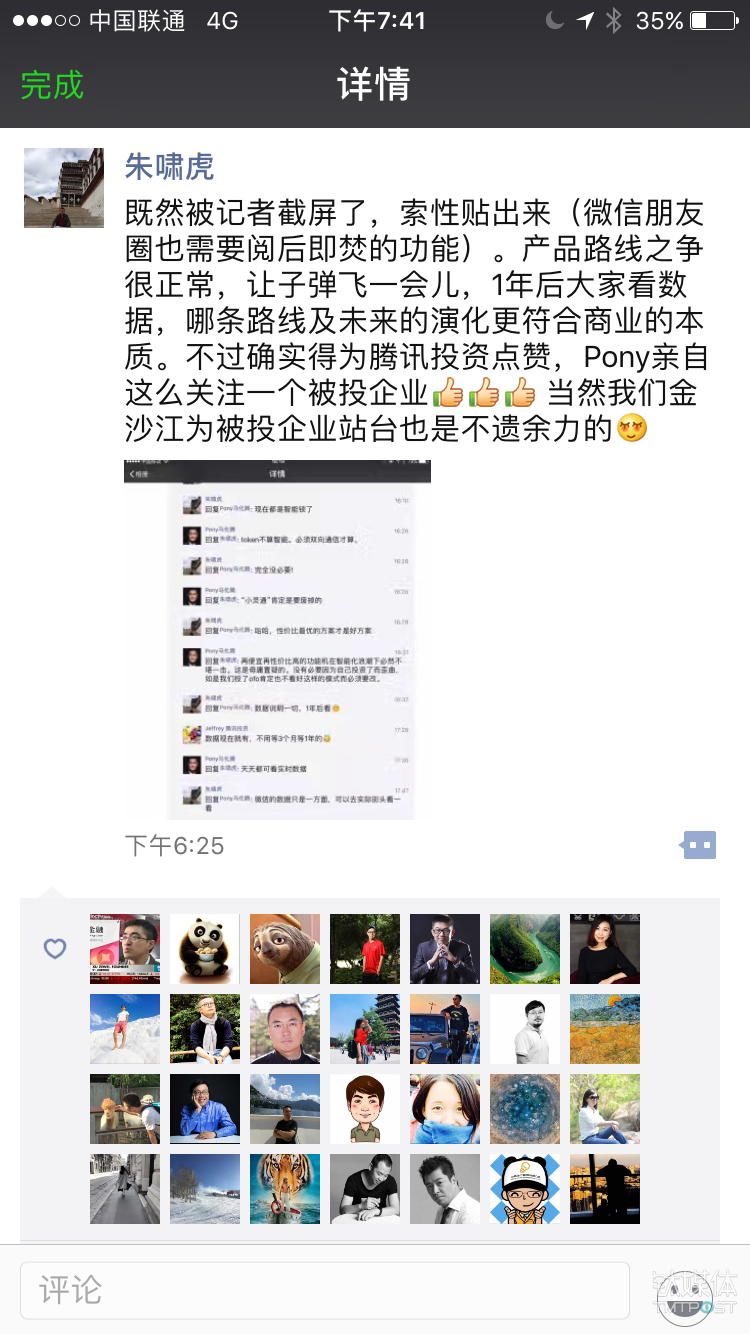Tap 完成 to go back
This screenshot has width=750, height=1334.
pos(52,85)
